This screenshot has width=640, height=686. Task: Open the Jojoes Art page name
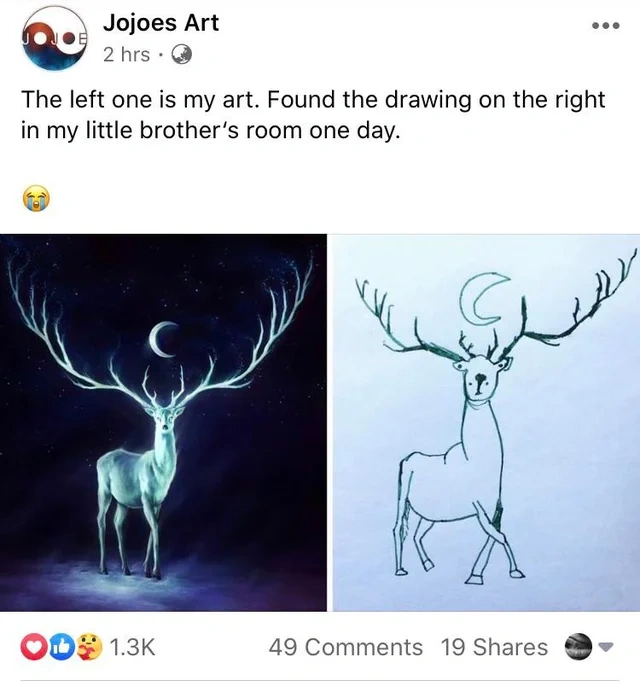coord(161,23)
